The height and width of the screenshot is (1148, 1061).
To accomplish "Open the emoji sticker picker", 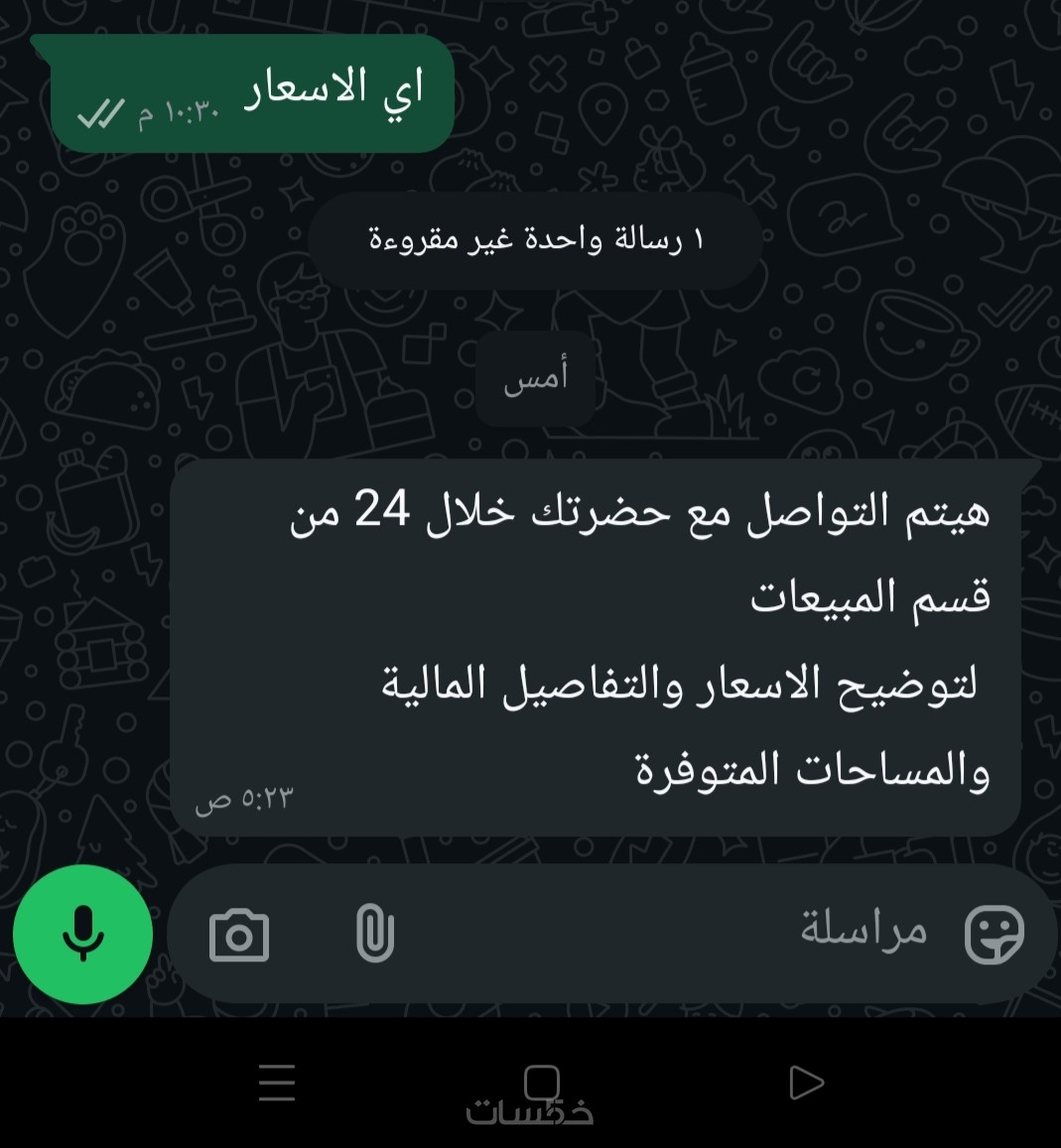I will click(x=994, y=934).
